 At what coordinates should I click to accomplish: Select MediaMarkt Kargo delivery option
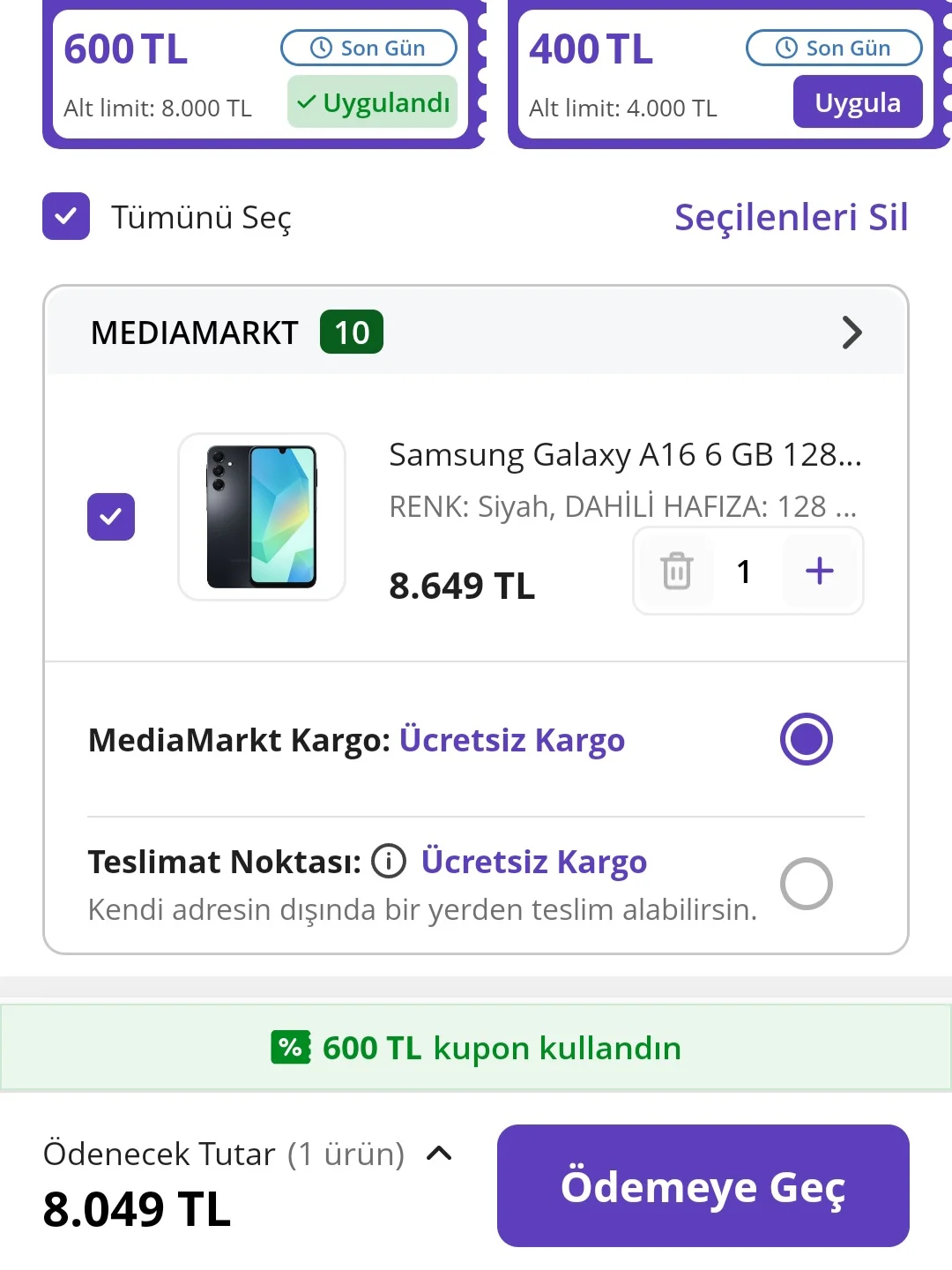[x=806, y=739]
